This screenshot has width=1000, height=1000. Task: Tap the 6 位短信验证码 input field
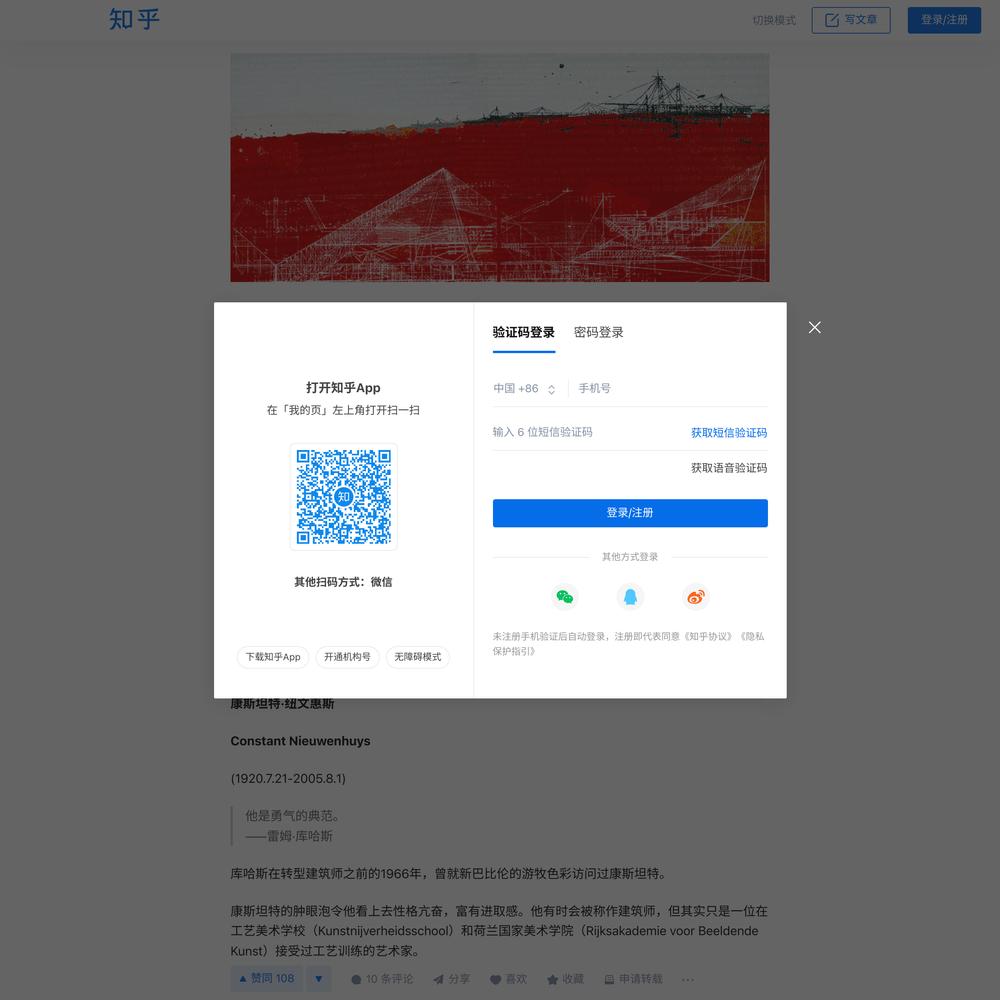click(x=580, y=433)
